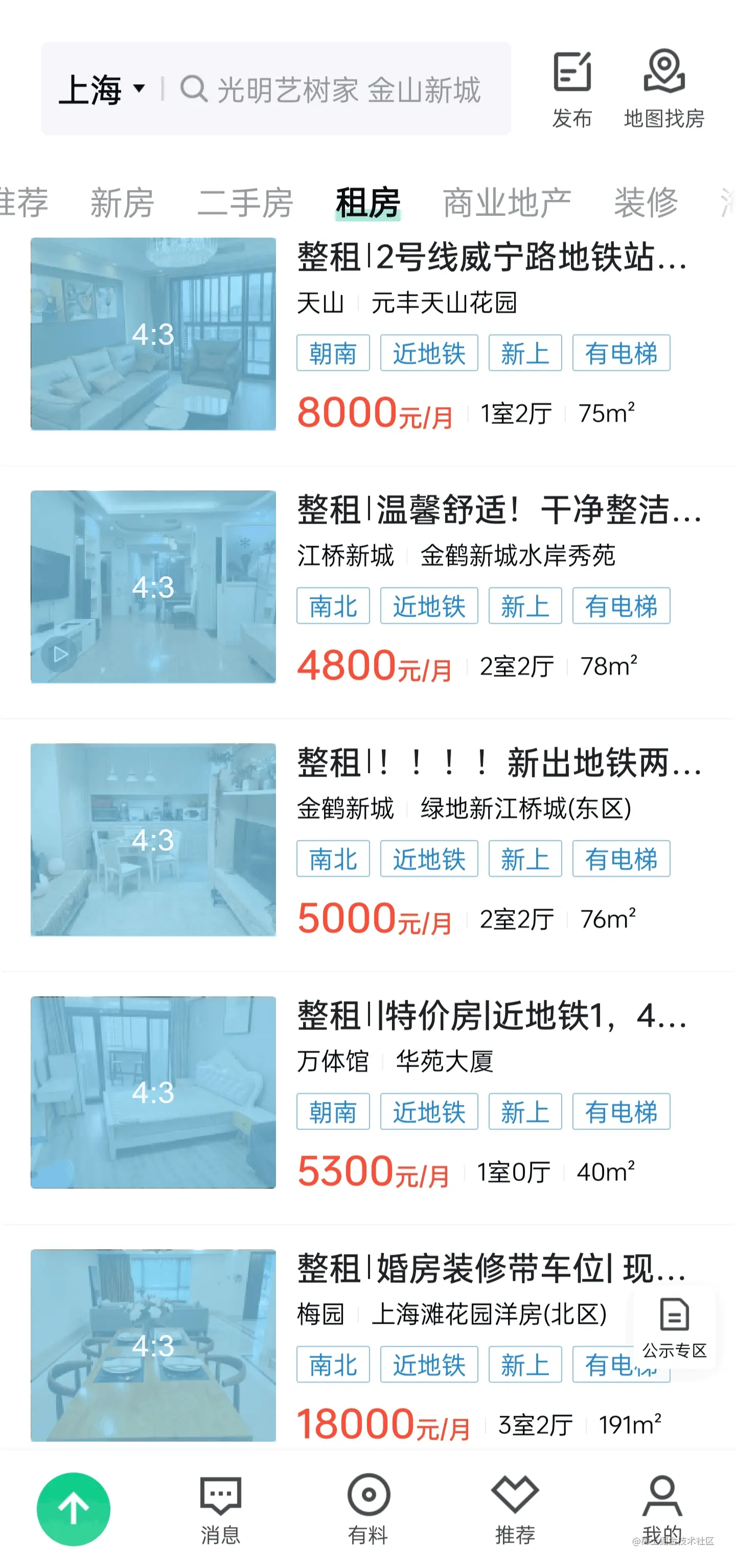Select the 租房 tab
Image resolution: width=736 pixels, height=1568 pixels.
pos(367,202)
